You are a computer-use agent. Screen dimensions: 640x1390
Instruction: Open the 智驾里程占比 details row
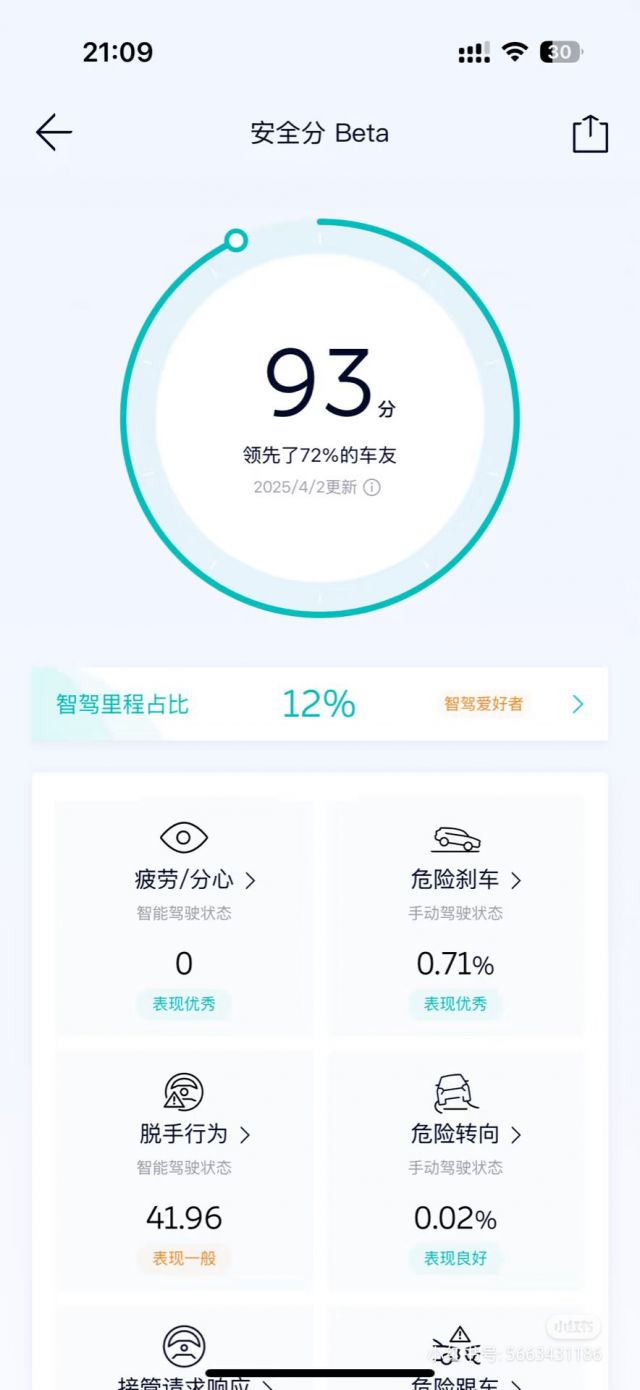tap(320, 704)
